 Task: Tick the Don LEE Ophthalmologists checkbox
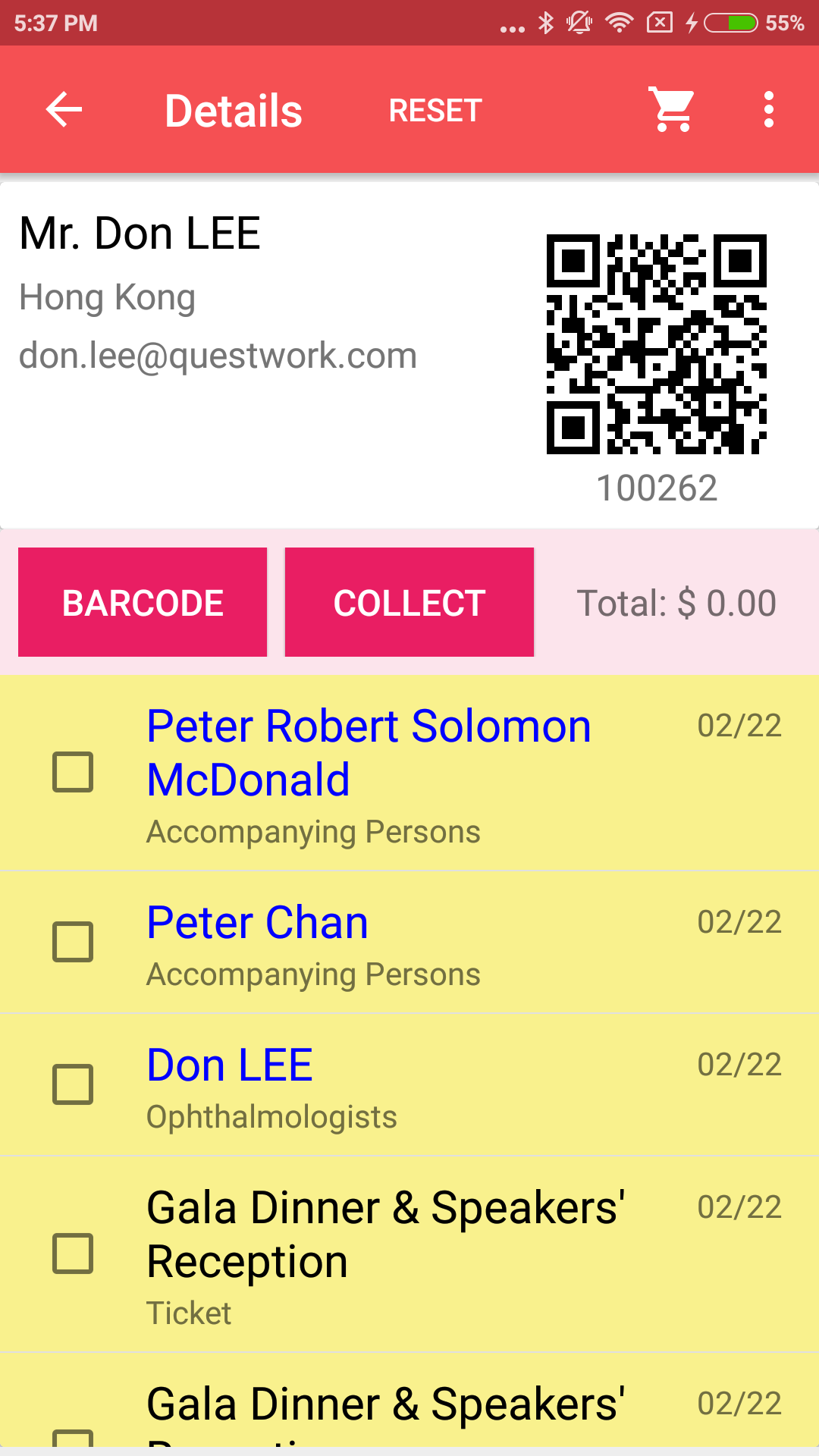click(x=73, y=1084)
